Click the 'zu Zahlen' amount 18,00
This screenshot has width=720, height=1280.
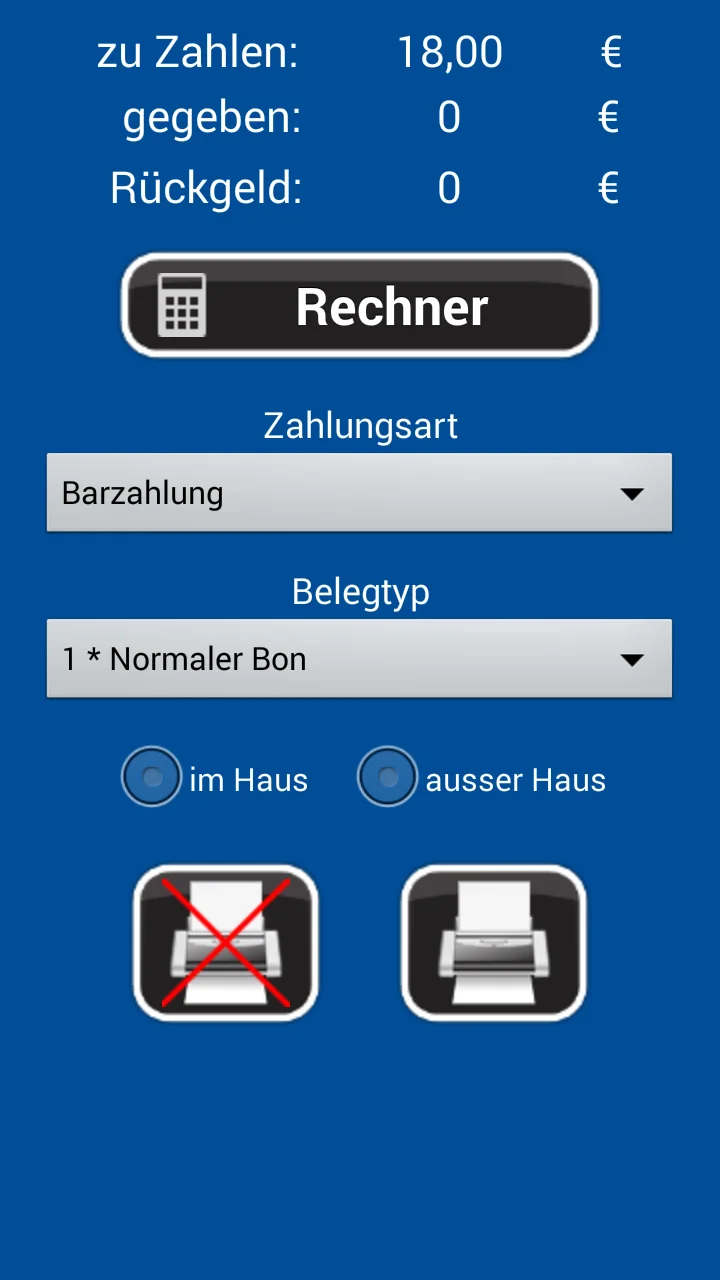click(449, 52)
